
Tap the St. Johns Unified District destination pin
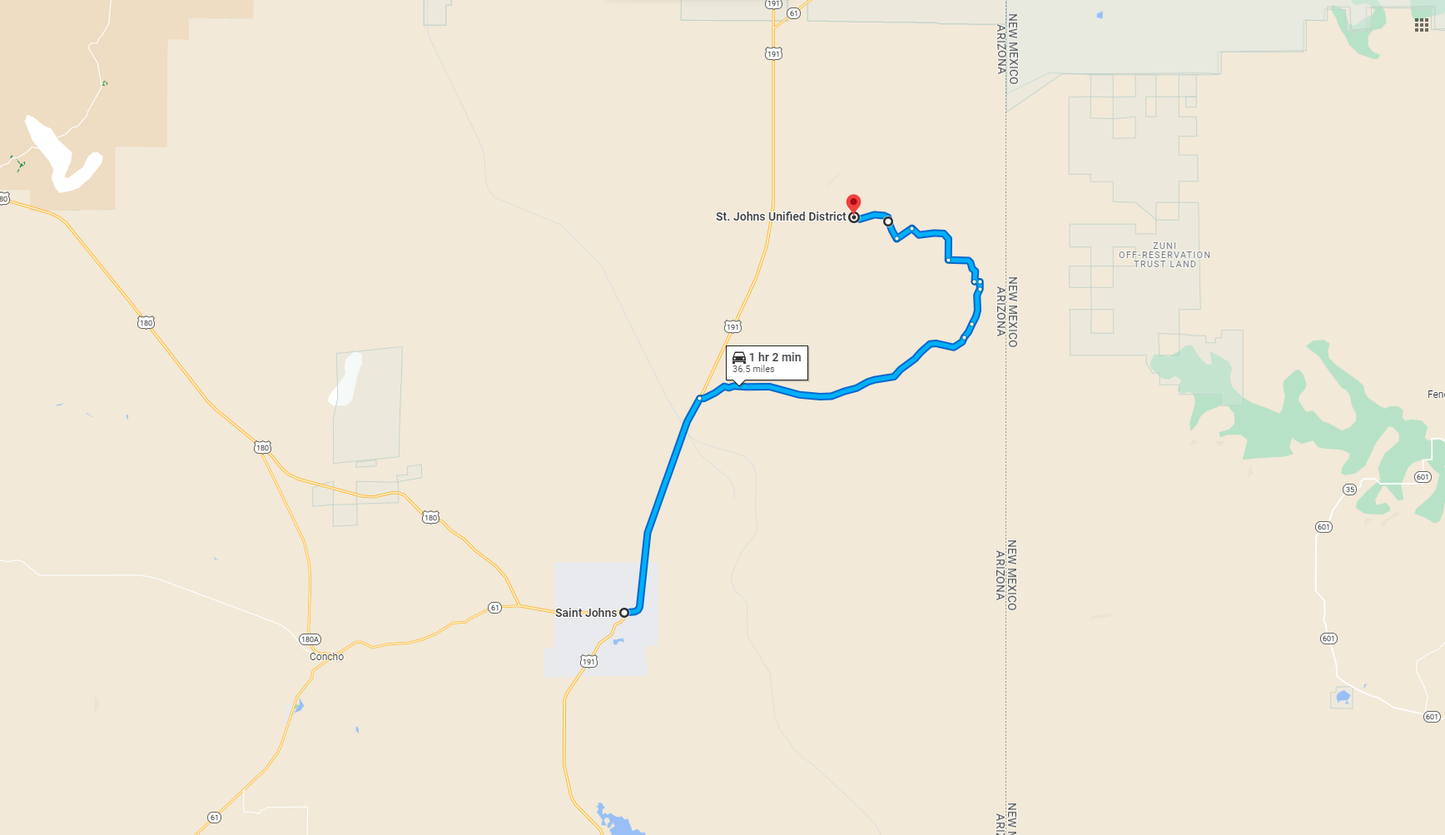click(x=853, y=204)
